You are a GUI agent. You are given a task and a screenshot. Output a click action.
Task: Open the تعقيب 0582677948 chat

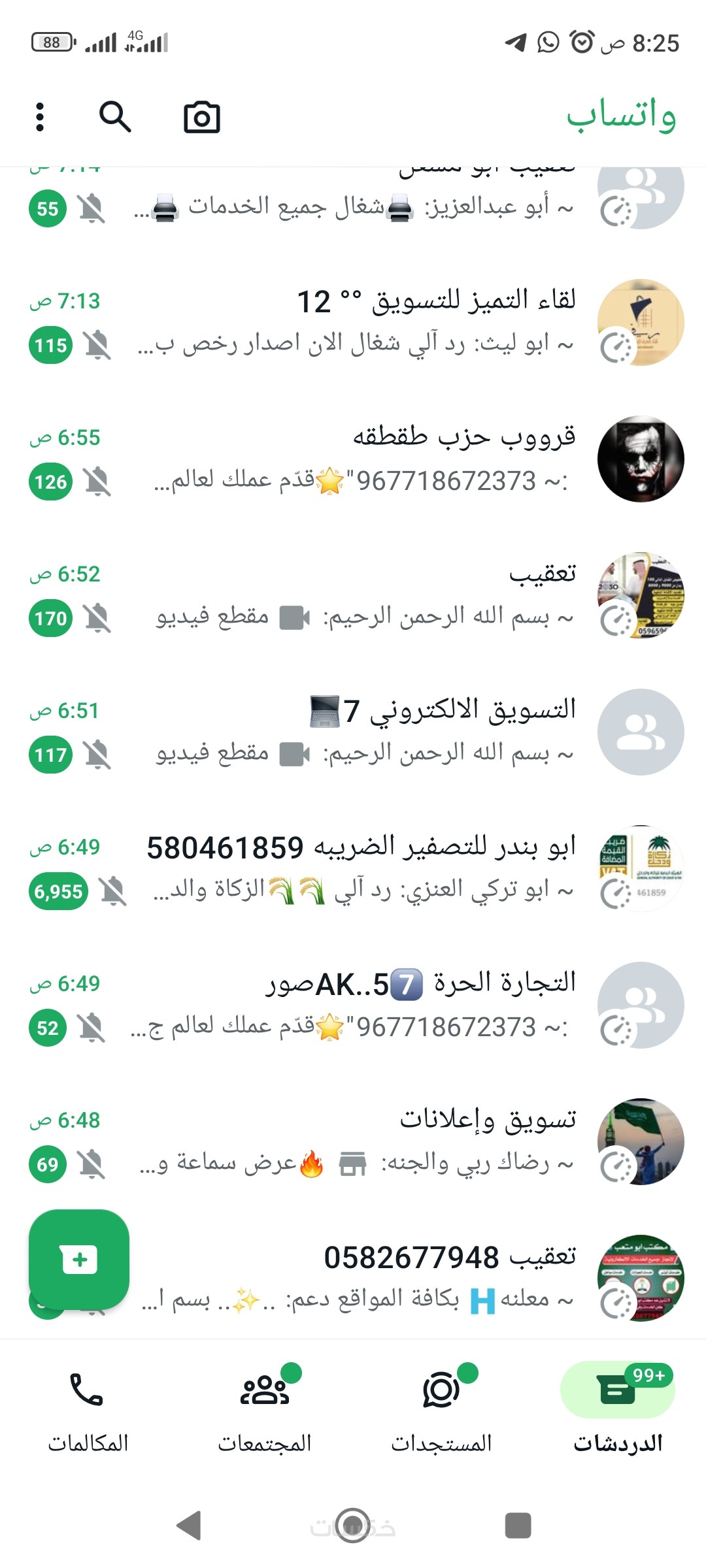(x=392, y=1278)
